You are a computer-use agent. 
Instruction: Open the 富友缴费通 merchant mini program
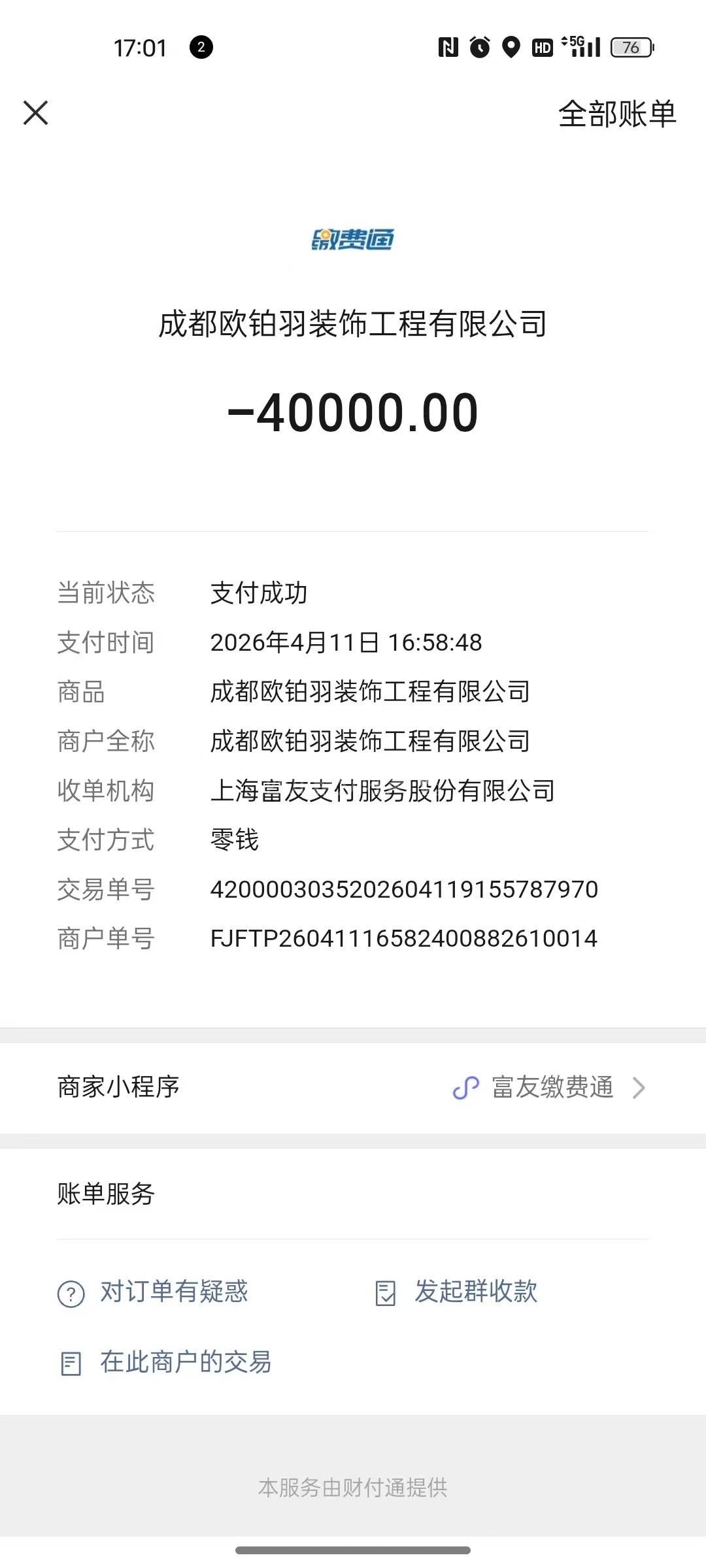point(550,1087)
